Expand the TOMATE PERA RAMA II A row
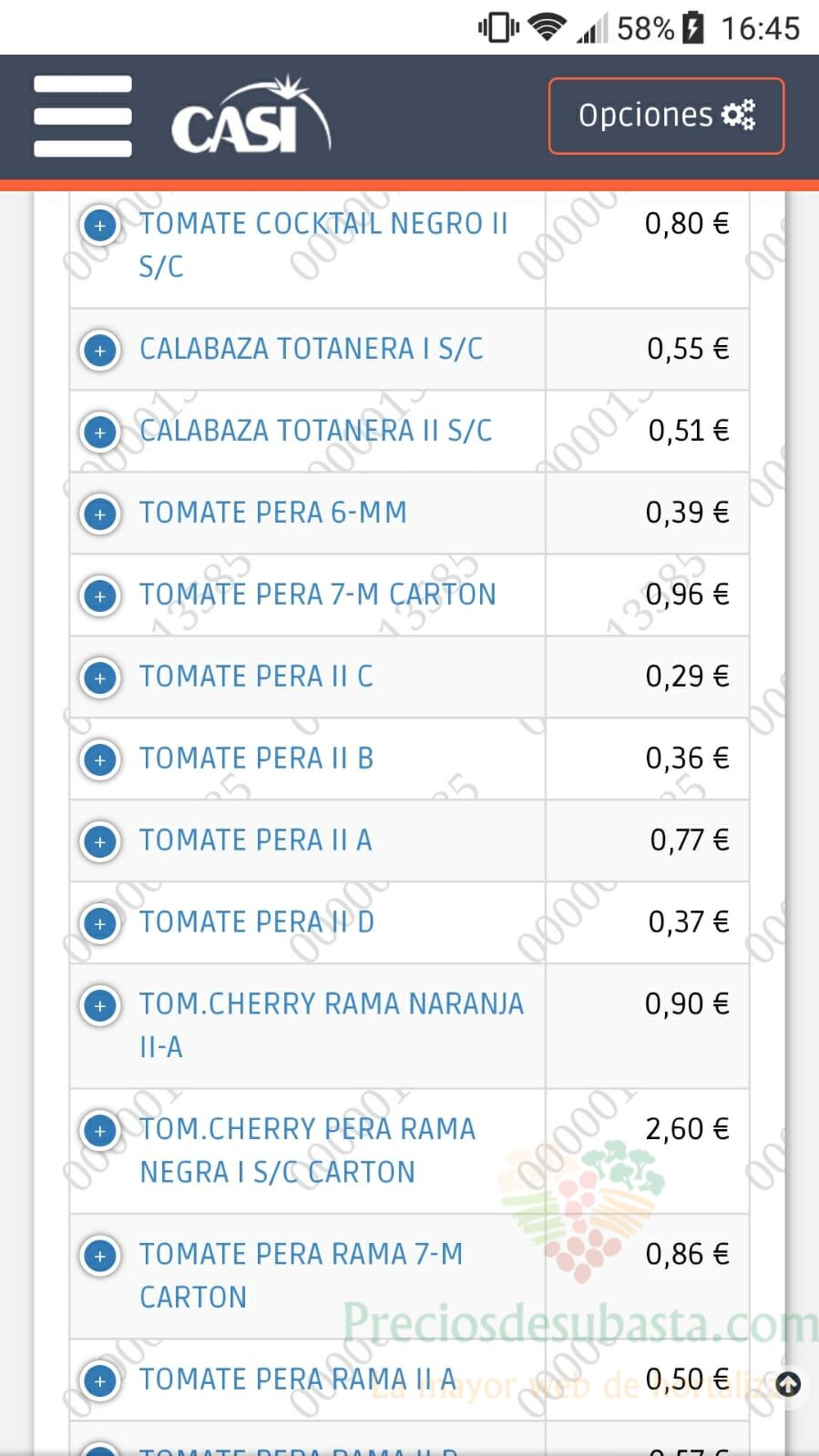The width and height of the screenshot is (819, 1456). (100, 1380)
